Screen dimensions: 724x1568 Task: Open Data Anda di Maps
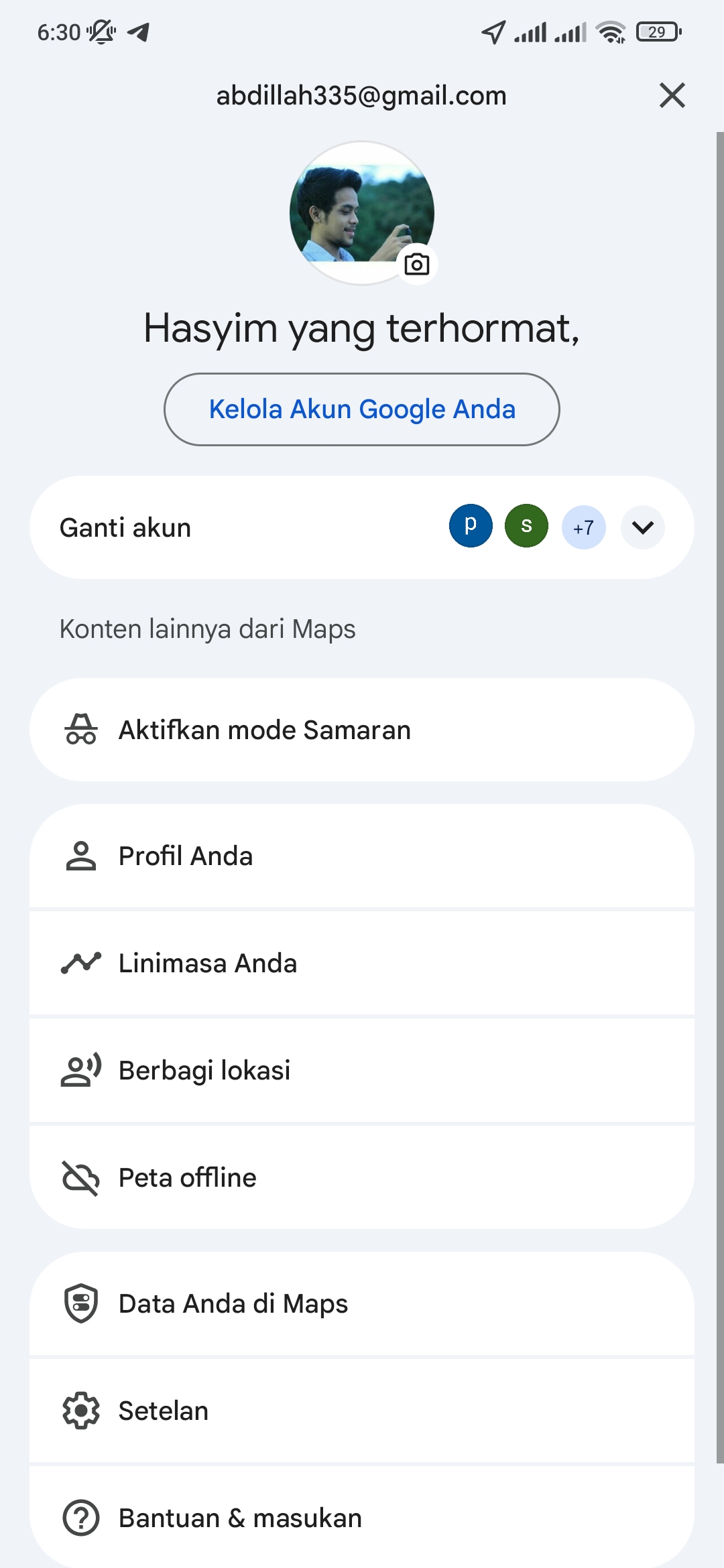point(362,1303)
